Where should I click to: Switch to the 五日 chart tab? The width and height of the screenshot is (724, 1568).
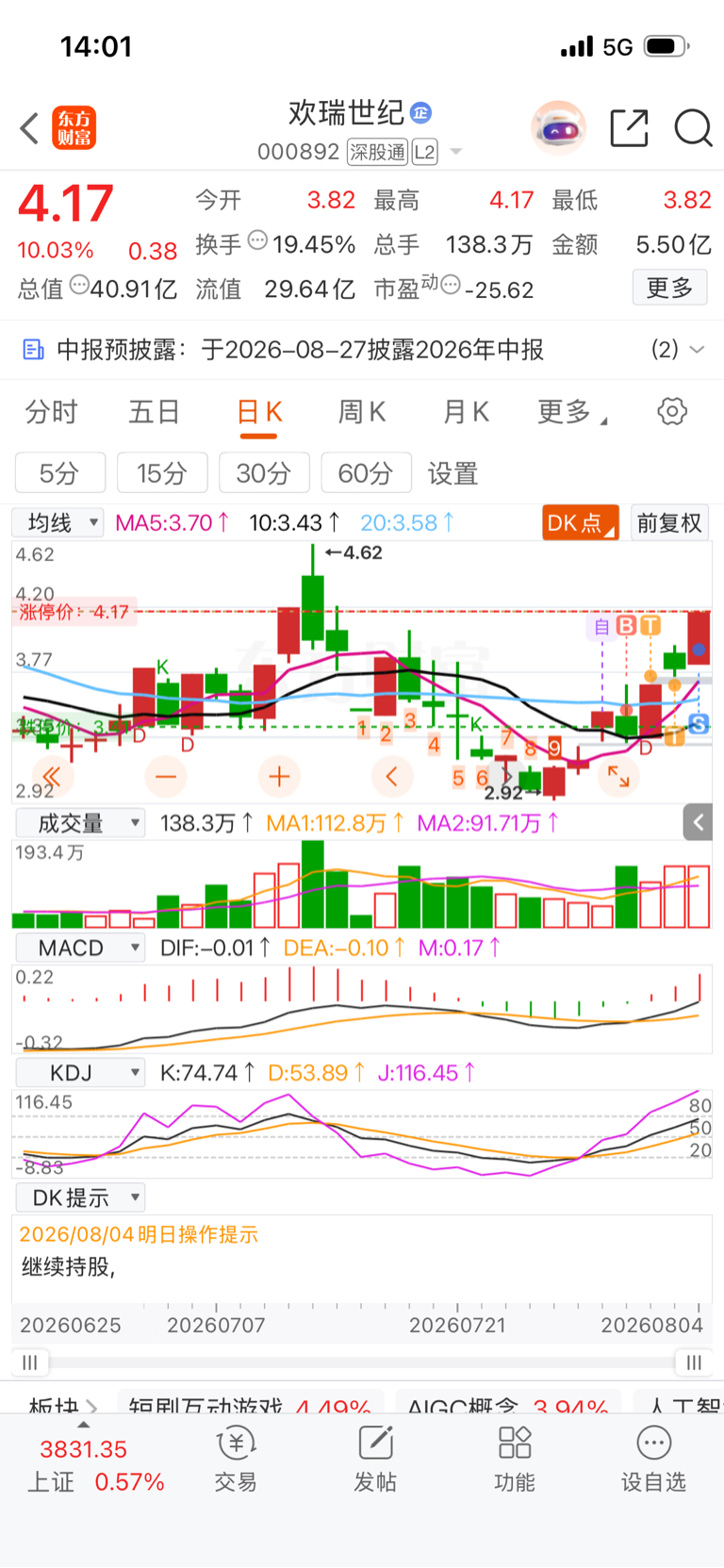(154, 412)
